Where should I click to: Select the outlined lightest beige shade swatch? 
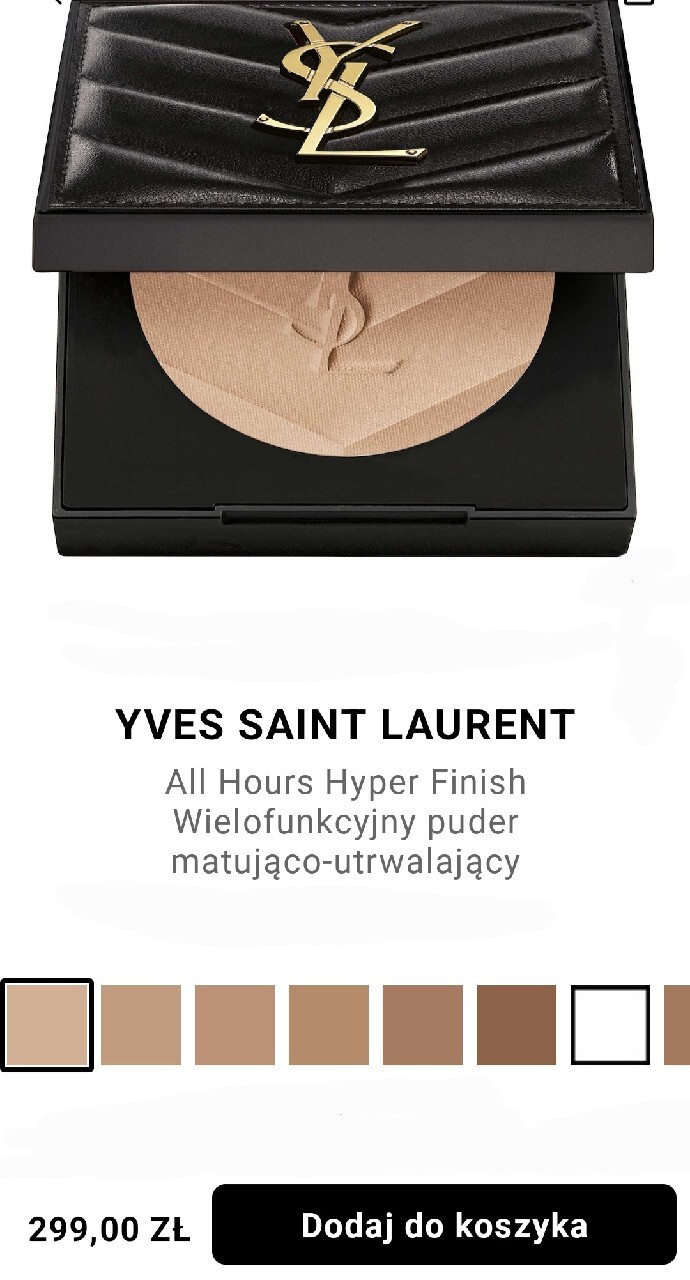(x=47, y=1025)
